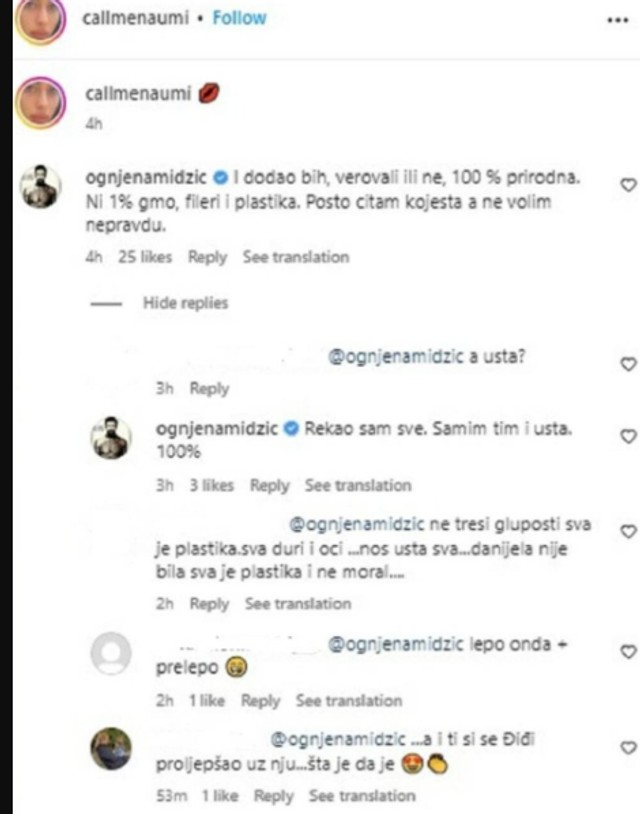See translation of 'Rekao sam sve' reply

[357, 485]
